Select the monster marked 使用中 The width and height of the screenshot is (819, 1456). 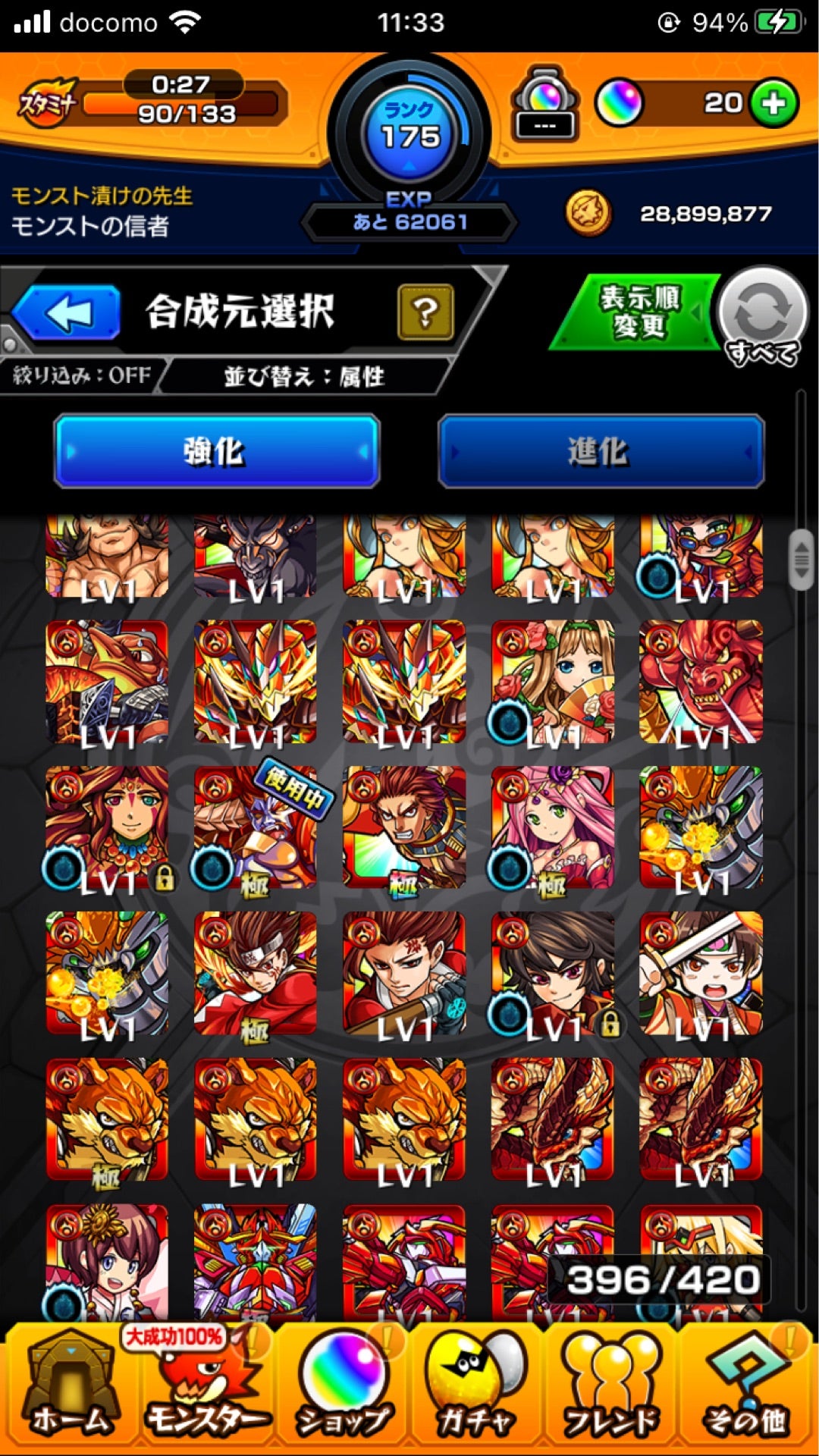tap(255, 827)
